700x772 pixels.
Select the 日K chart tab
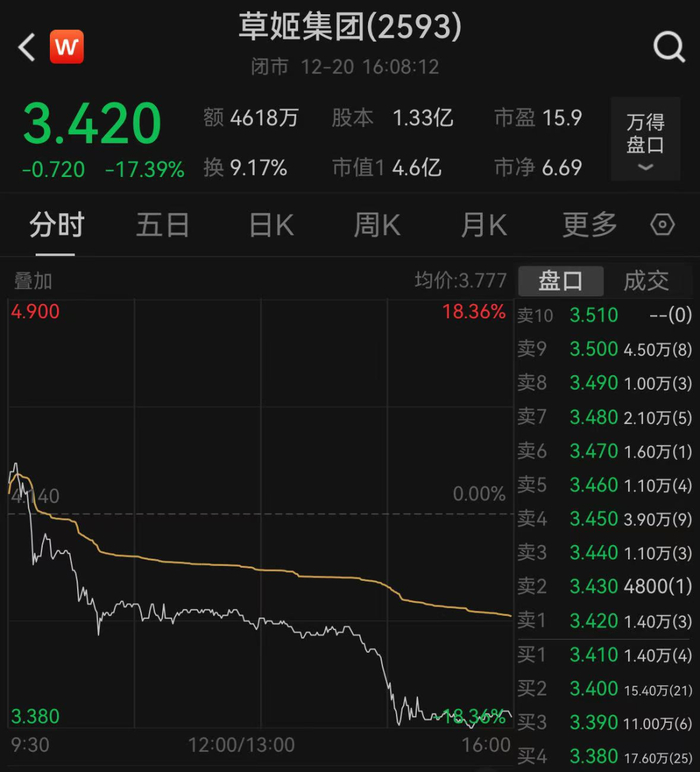(271, 225)
